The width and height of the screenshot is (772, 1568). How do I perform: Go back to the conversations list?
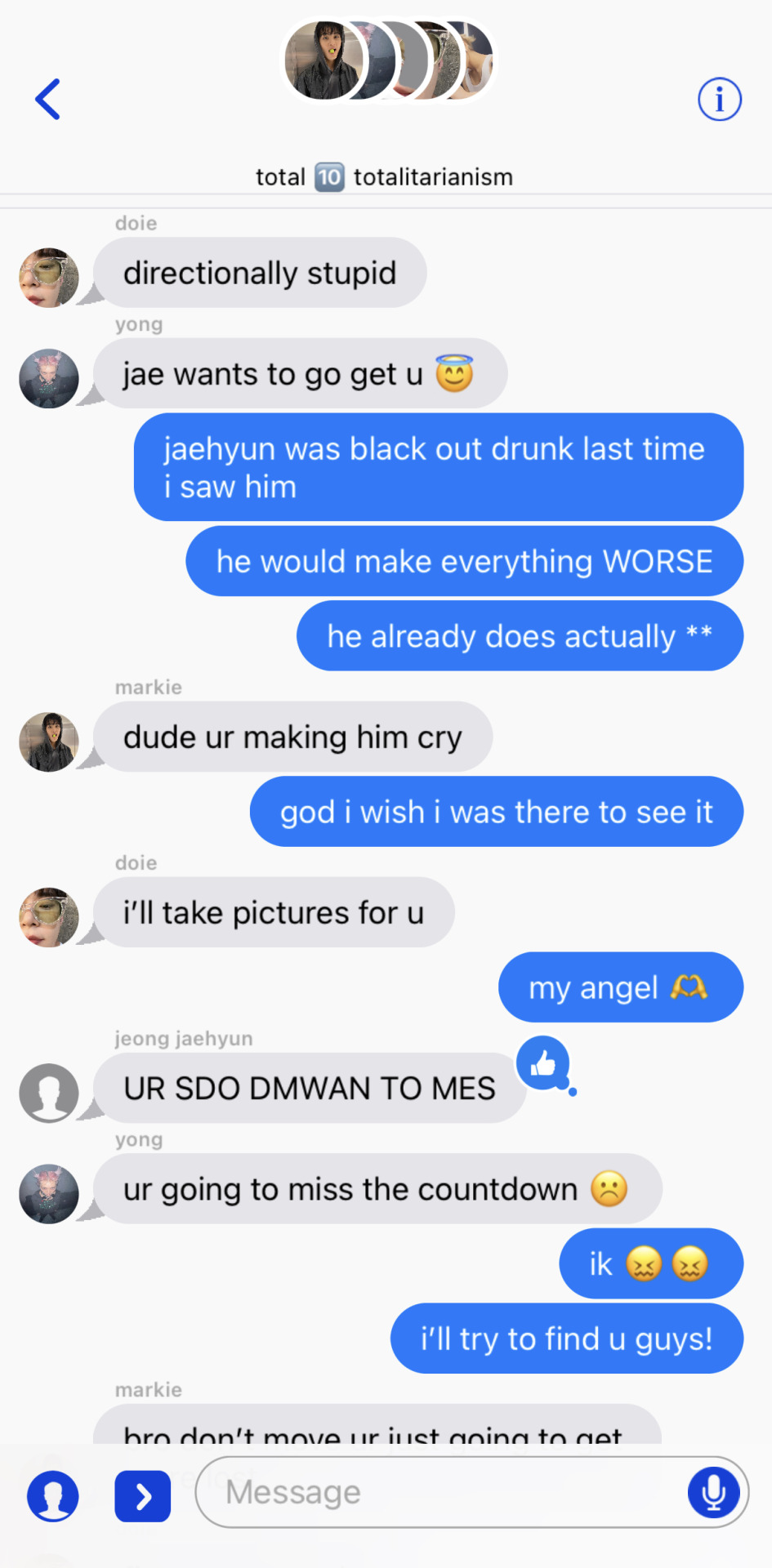point(48,100)
